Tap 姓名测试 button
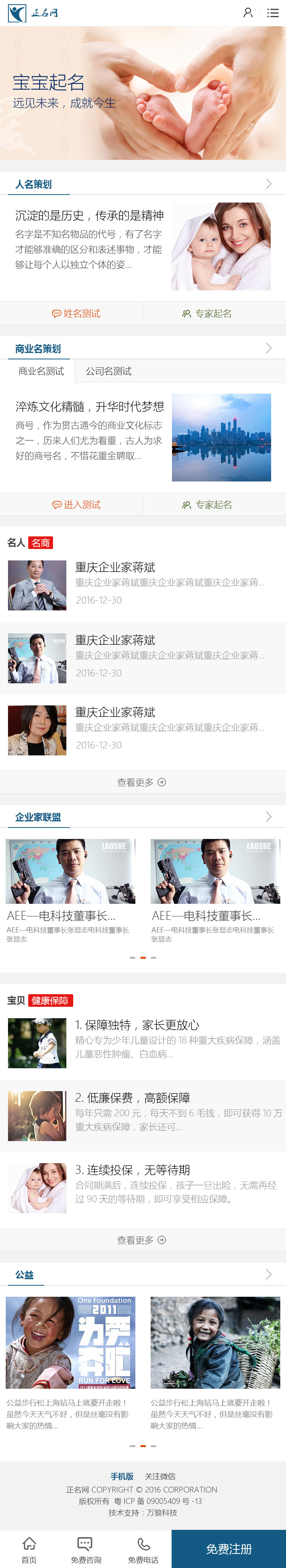 coord(76,314)
